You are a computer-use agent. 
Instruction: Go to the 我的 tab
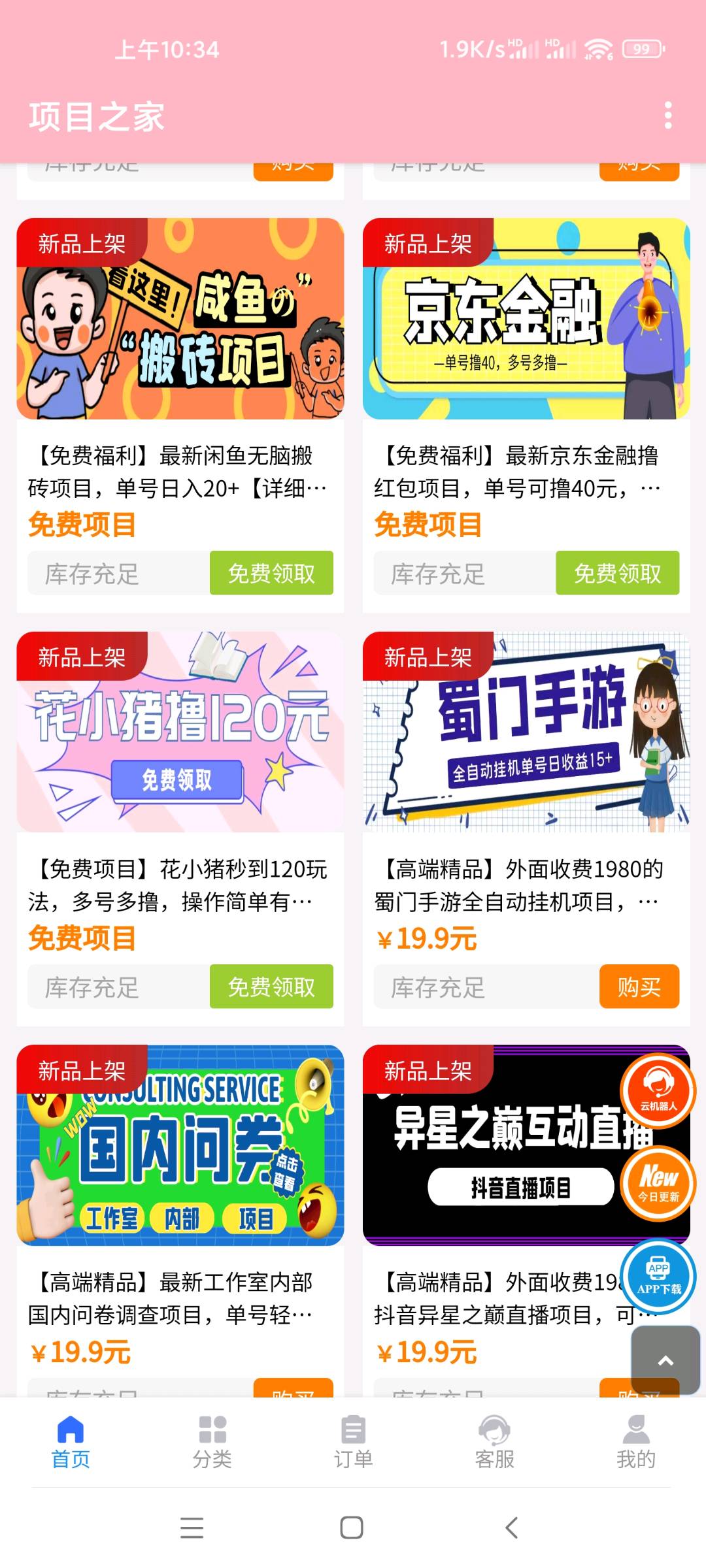pos(635,1443)
